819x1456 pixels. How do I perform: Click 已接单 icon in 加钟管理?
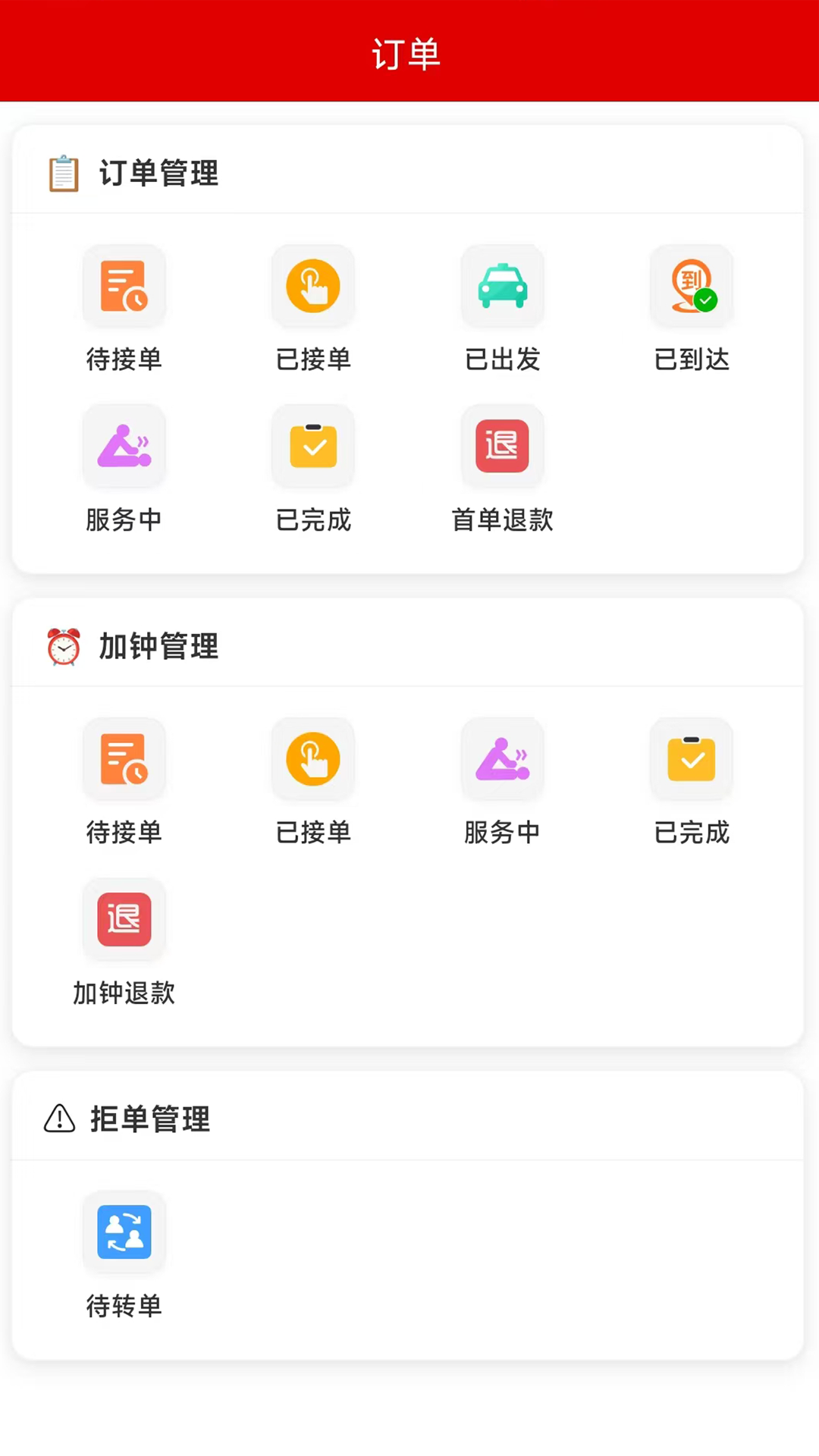(x=312, y=758)
